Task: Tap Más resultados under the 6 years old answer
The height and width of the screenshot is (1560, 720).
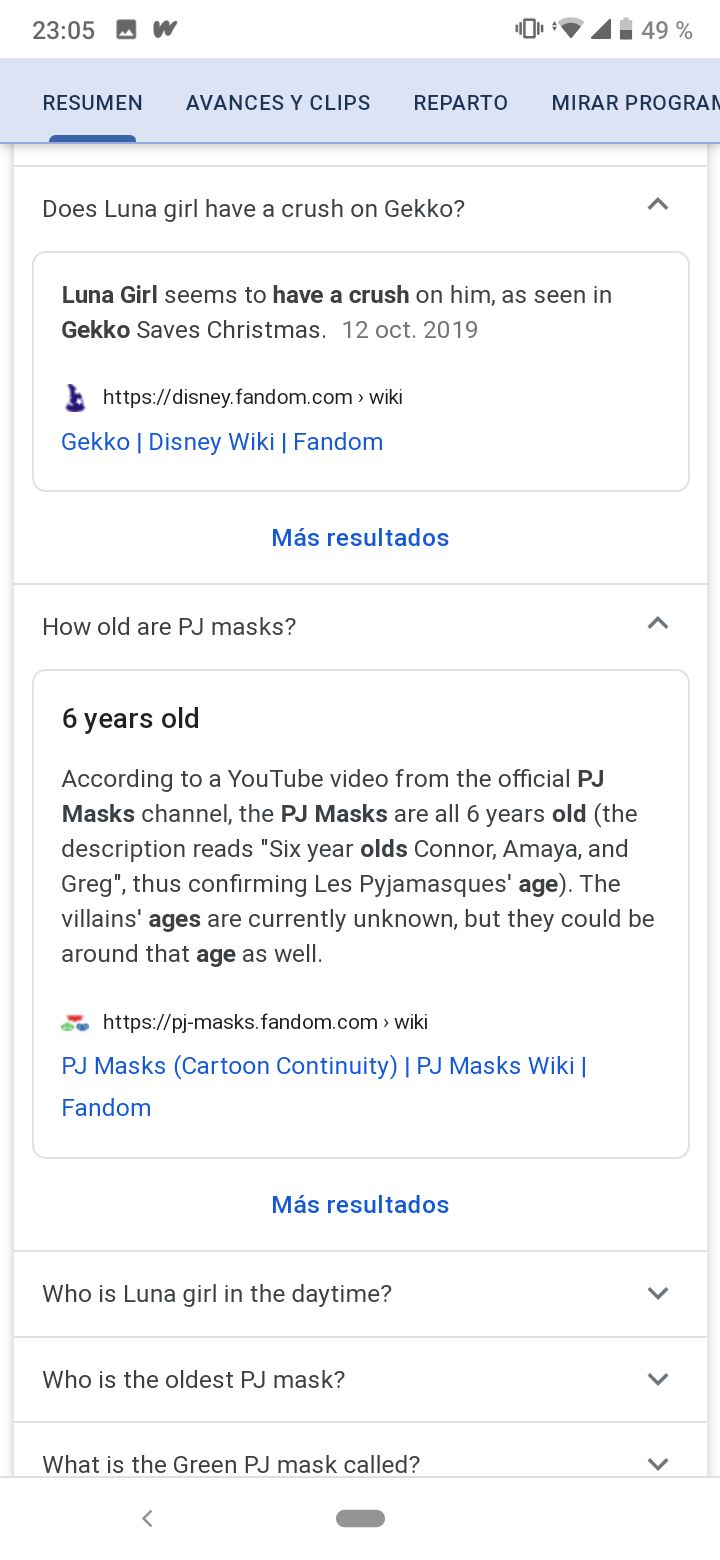Action: pos(360,1205)
